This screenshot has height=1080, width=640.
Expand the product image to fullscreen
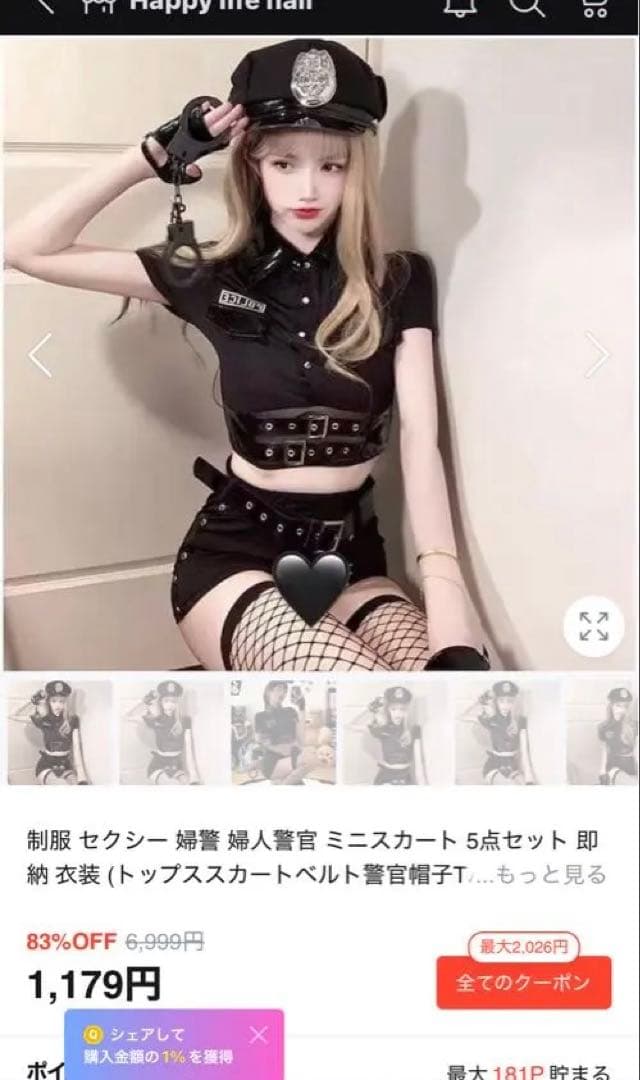(594, 625)
